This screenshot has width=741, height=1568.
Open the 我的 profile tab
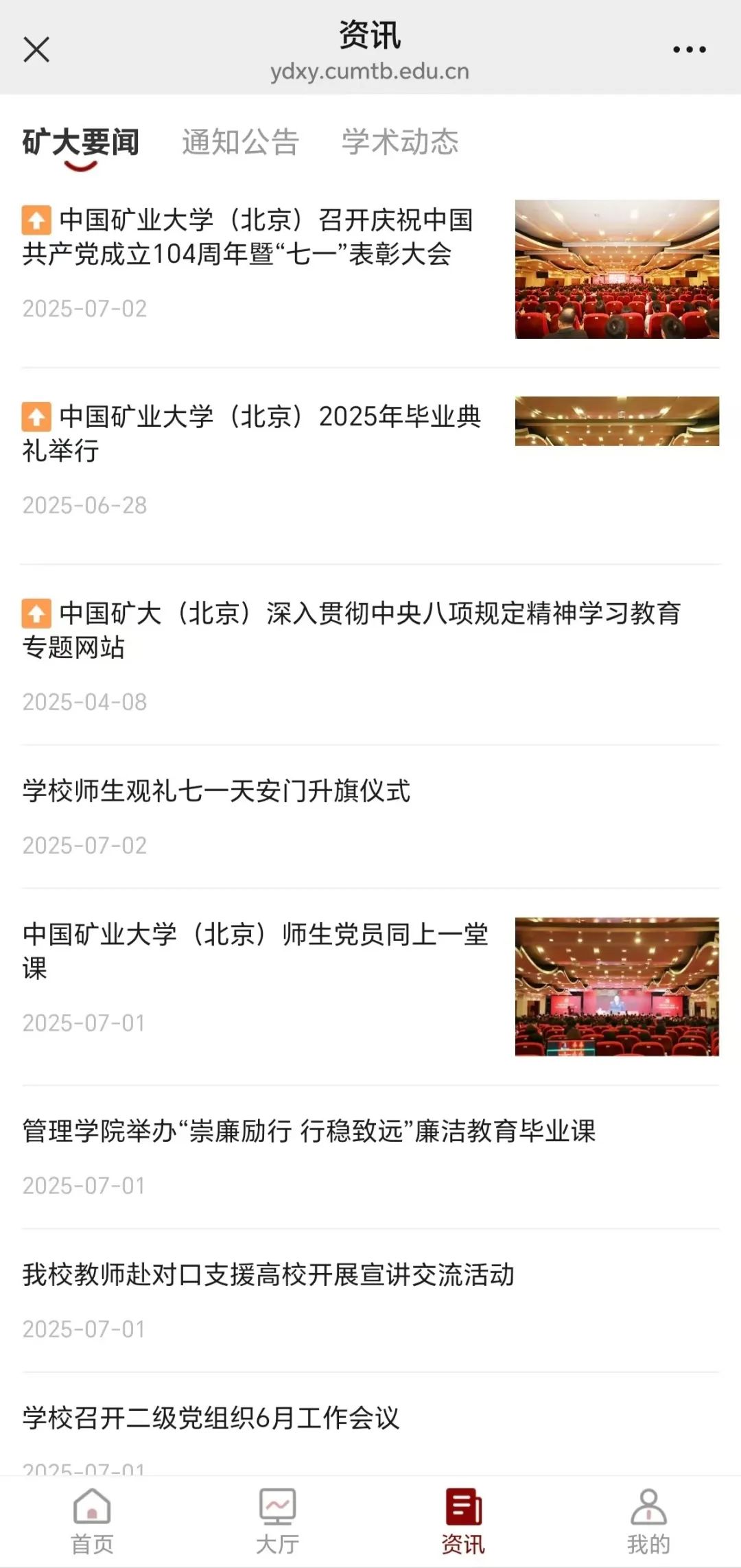[x=648, y=1521]
